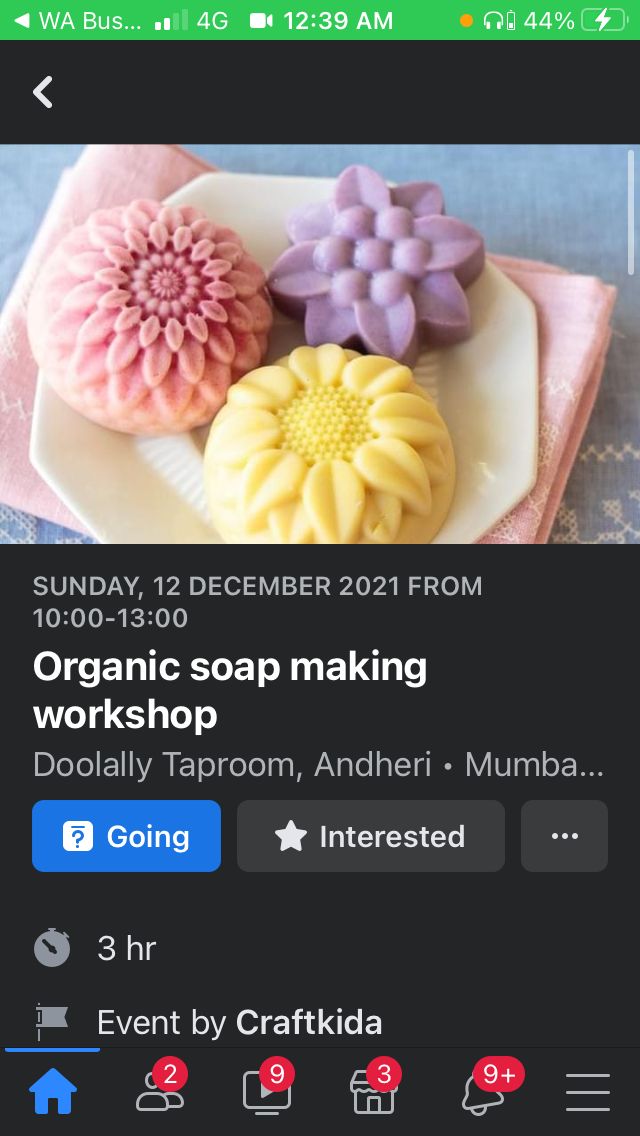Switch to the Watch video tab
This screenshot has width=640, height=1136.
click(267, 1089)
